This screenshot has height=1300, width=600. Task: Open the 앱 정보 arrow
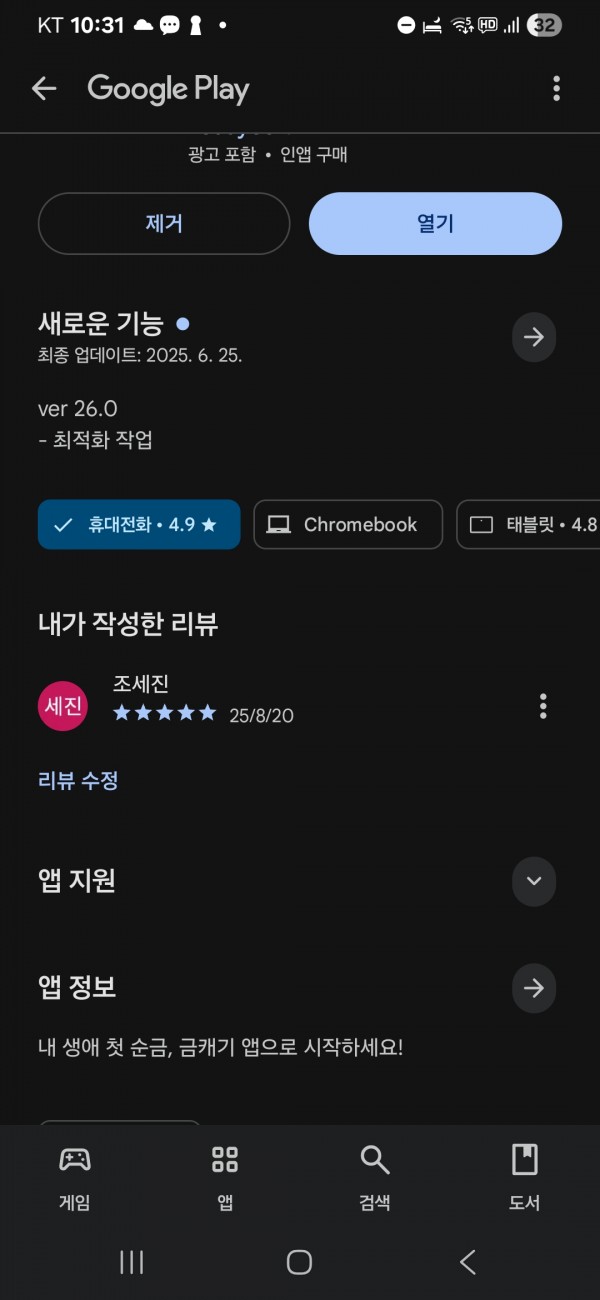click(x=534, y=988)
